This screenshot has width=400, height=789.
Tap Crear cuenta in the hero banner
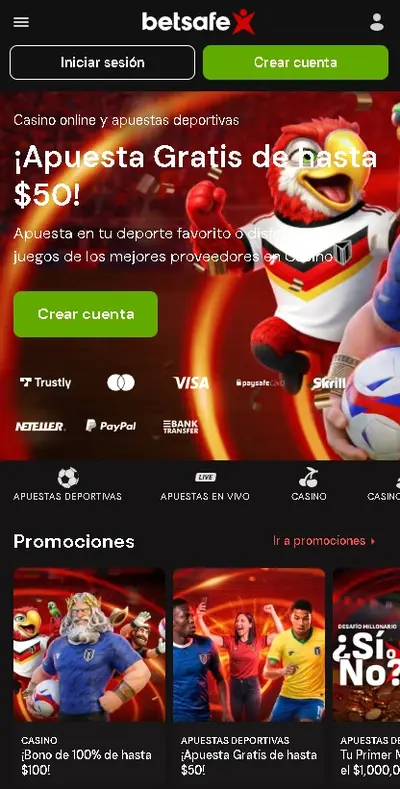[86, 314]
